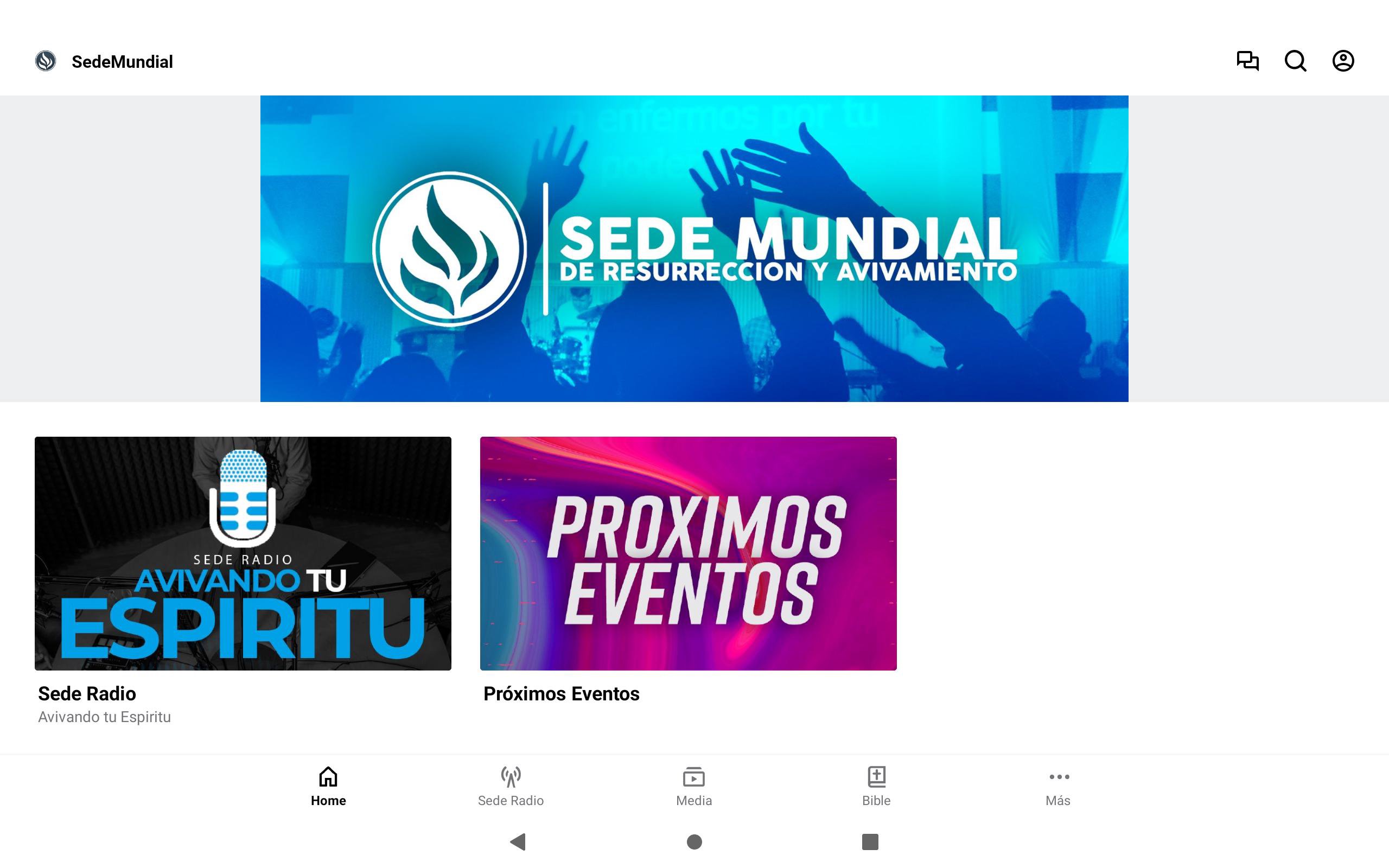The height and width of the screenshot is (868, 1389).
Task: Open the Sede Radio card
Action: coord(243,553)
